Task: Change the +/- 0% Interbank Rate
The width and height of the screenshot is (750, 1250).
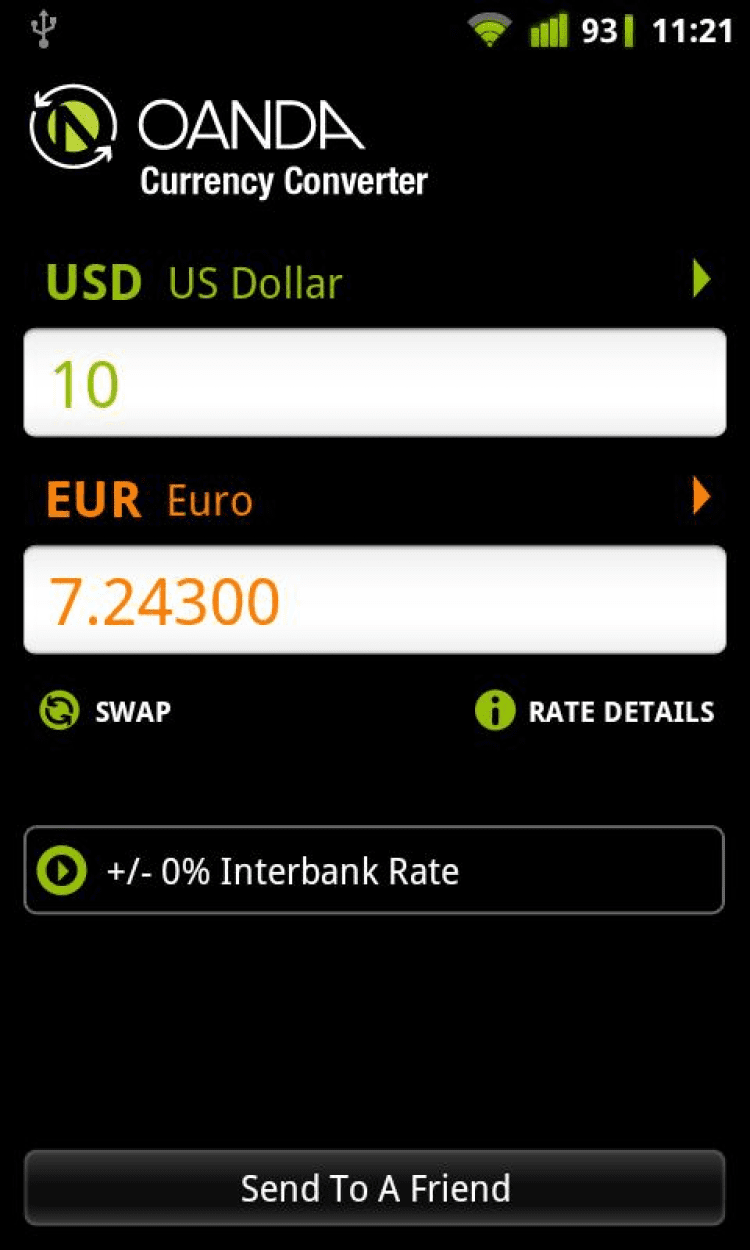Action: click(x=374, y=870)
